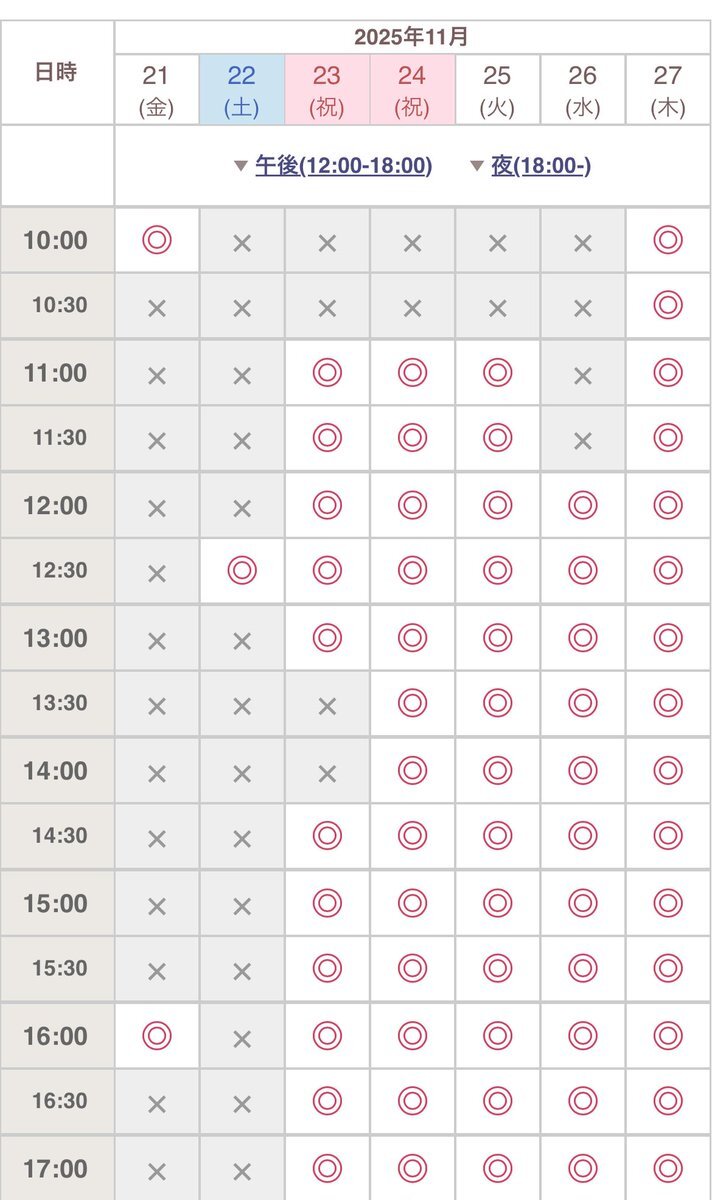The height and width of the screenshot is (1200, 712).
Task: Reserve 14:00 on the 25th (火)
Action: (498, 770)
